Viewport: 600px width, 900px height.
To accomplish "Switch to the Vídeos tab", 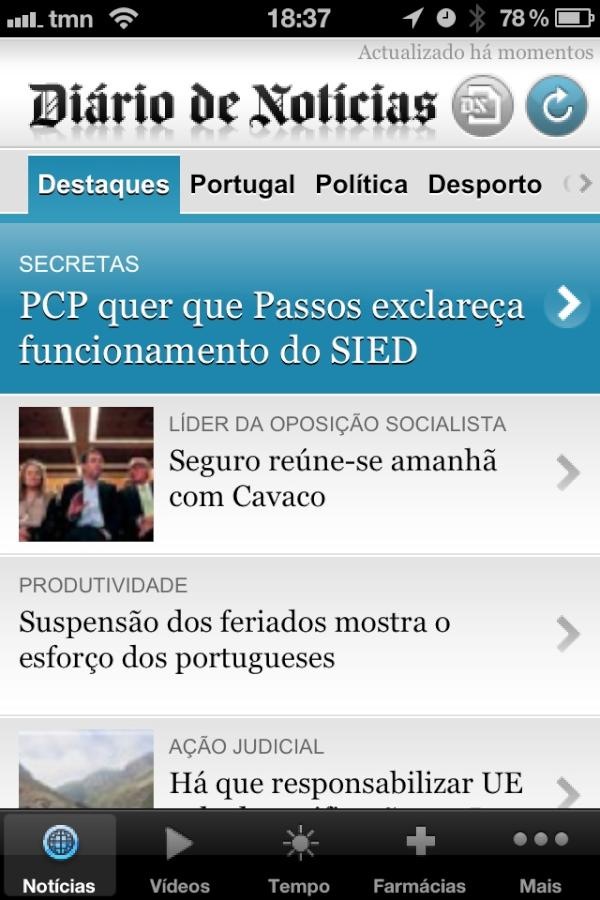I will coord(180,856).
